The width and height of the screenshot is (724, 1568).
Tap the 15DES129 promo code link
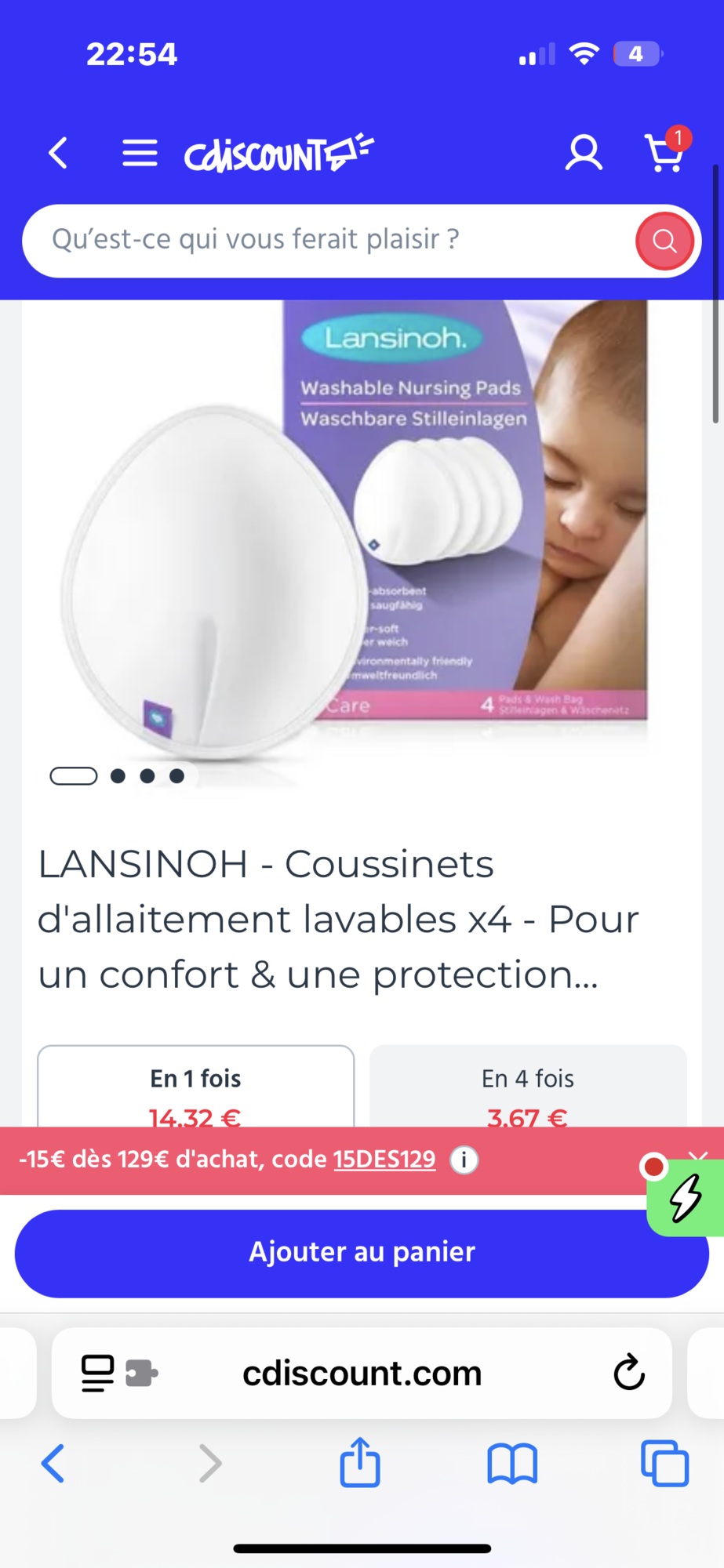point(384,1160)
